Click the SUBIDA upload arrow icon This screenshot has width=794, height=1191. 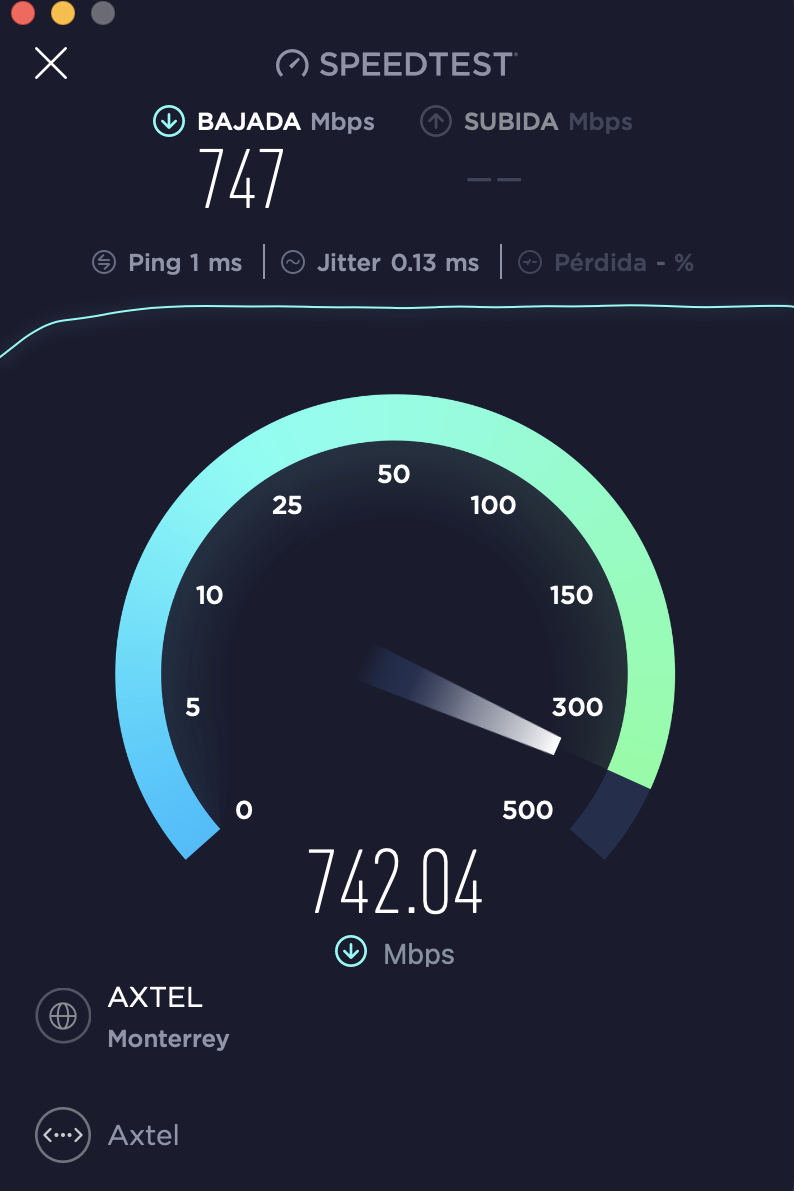(x=435, y=121)
